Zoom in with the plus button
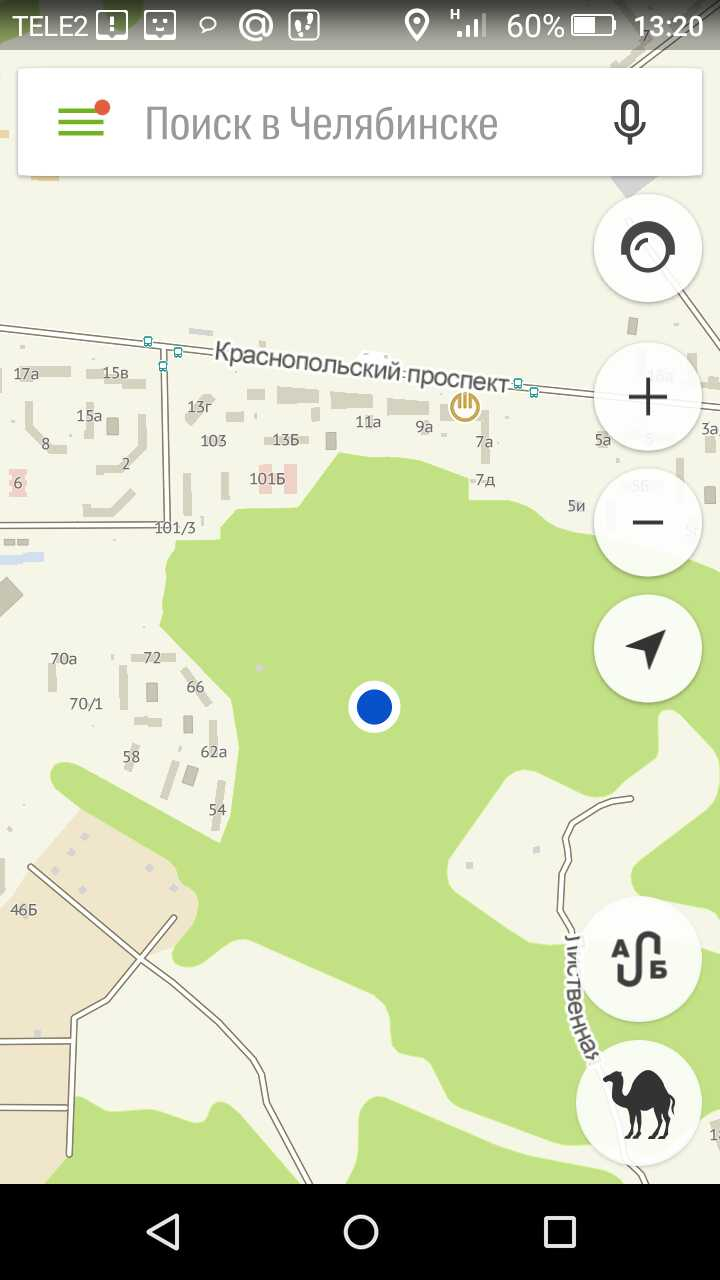Image resolution: width=720 pixels, height=1280 pixels. click(648, 397)
